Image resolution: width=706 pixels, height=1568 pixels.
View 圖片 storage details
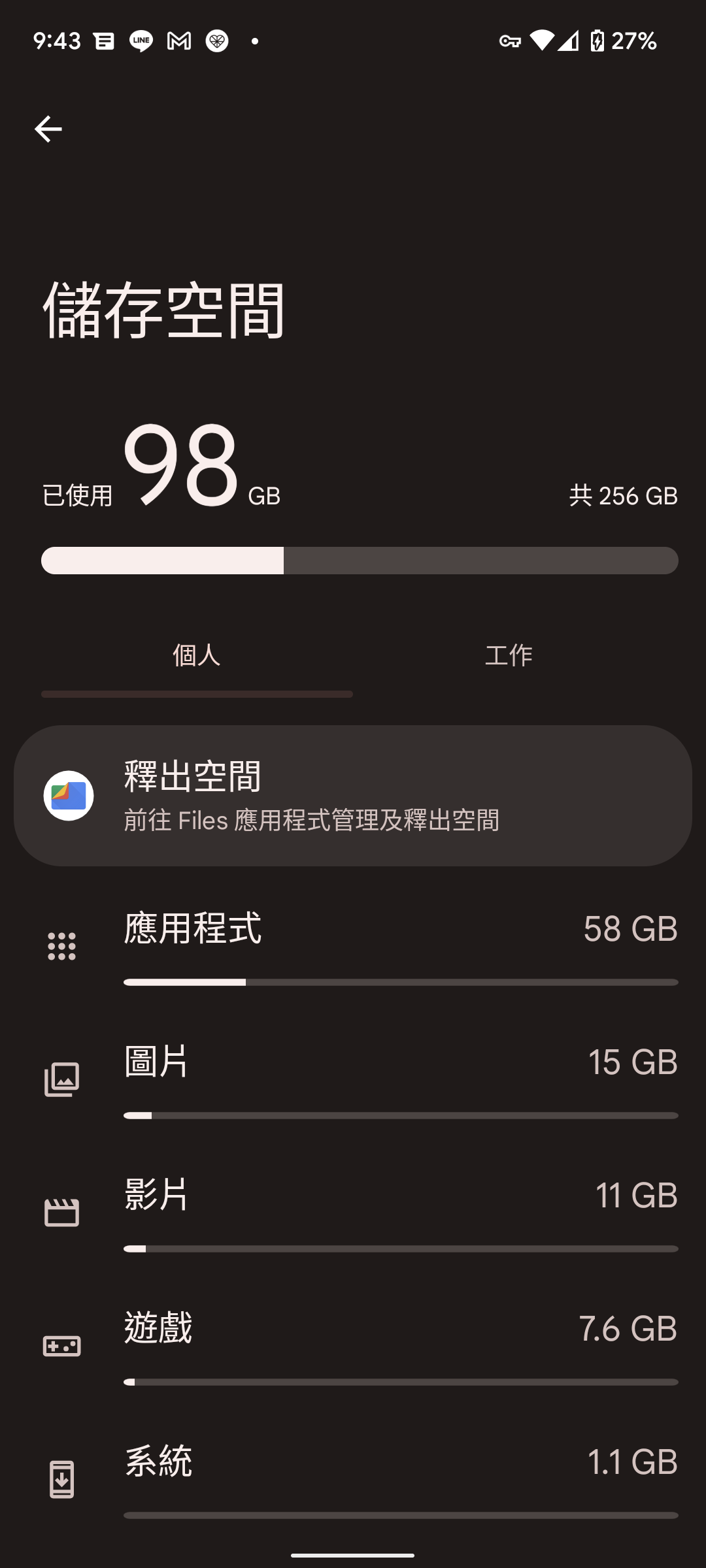353,1079
